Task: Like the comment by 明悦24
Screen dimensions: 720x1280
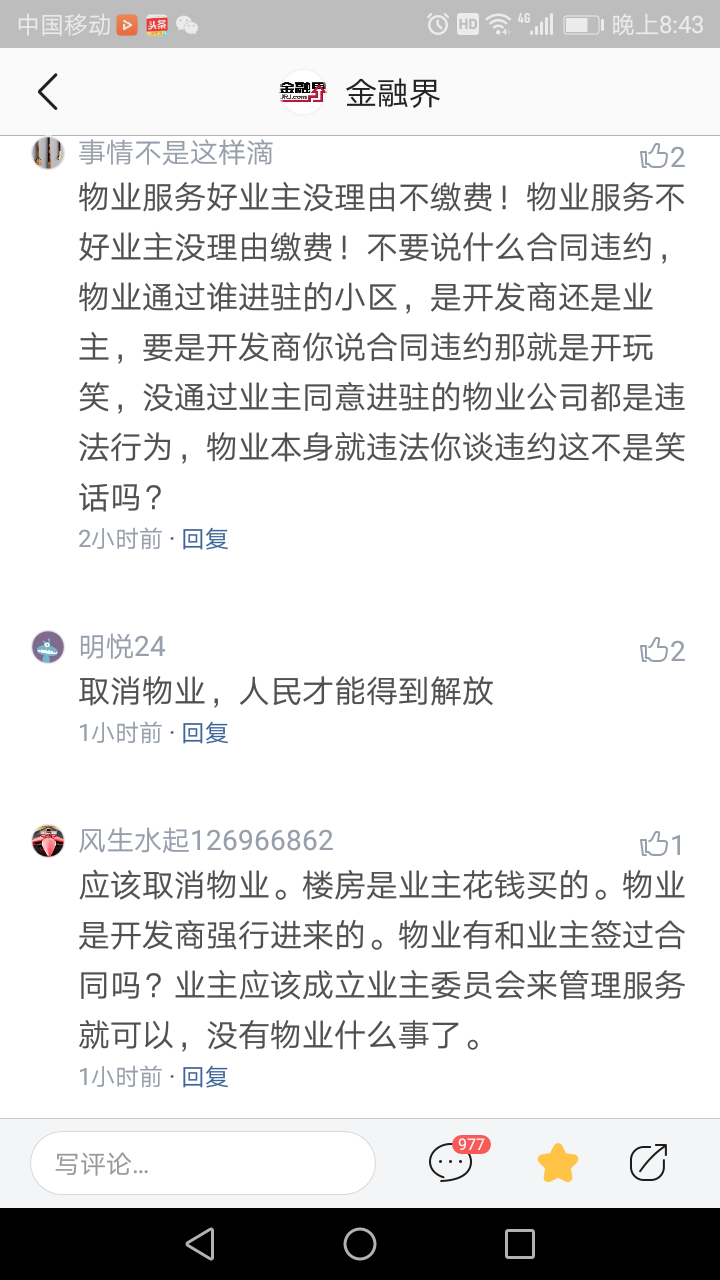Action: click(662, 651)
